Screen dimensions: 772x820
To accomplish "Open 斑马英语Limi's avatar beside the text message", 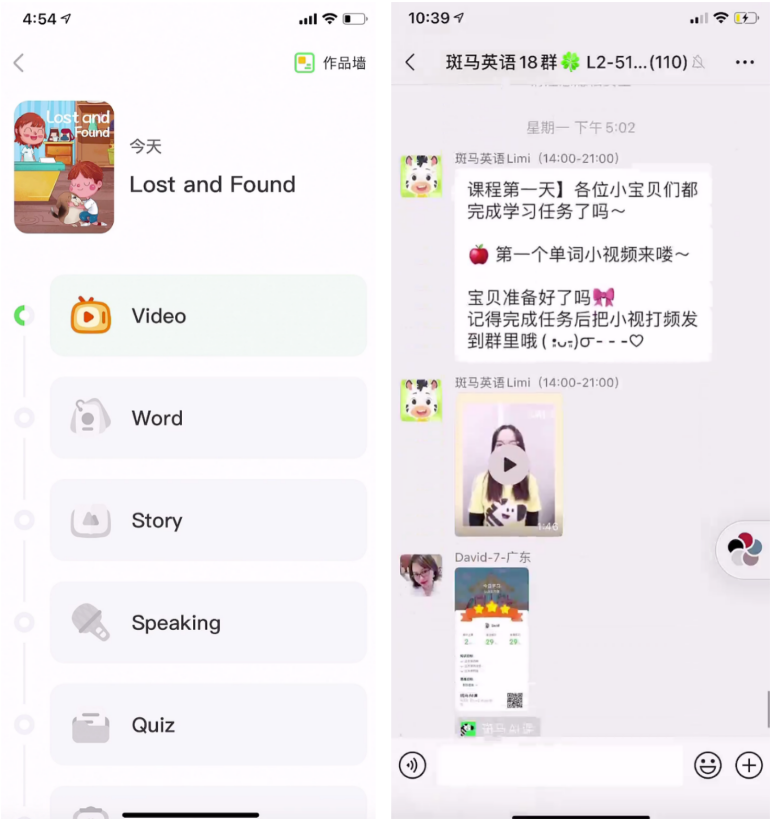I will [x=421, y=176].
